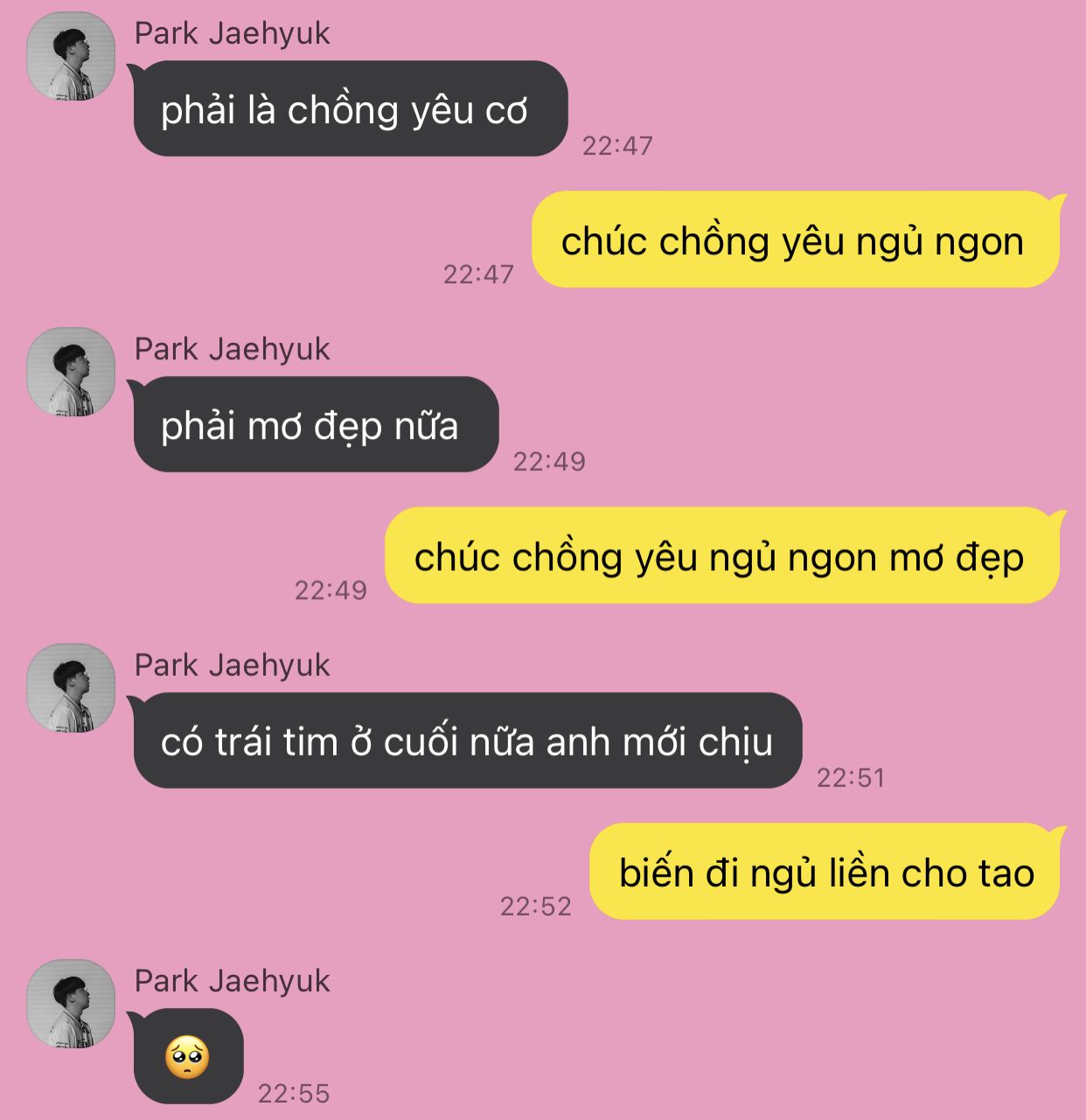View sender profile picture beside "có trái tim ở cuối" message
This screenshot has width=1086, height=1120.
point(71,688)
